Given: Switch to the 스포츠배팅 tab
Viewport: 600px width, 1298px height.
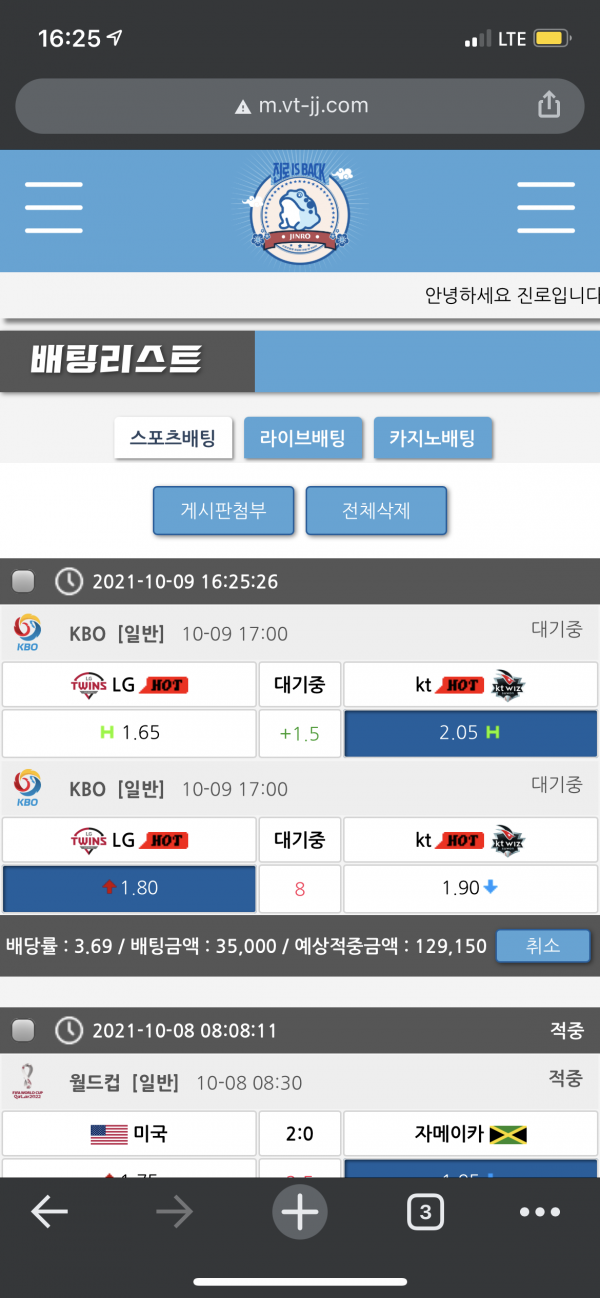Looking at the screenshot, I should 173,438.
